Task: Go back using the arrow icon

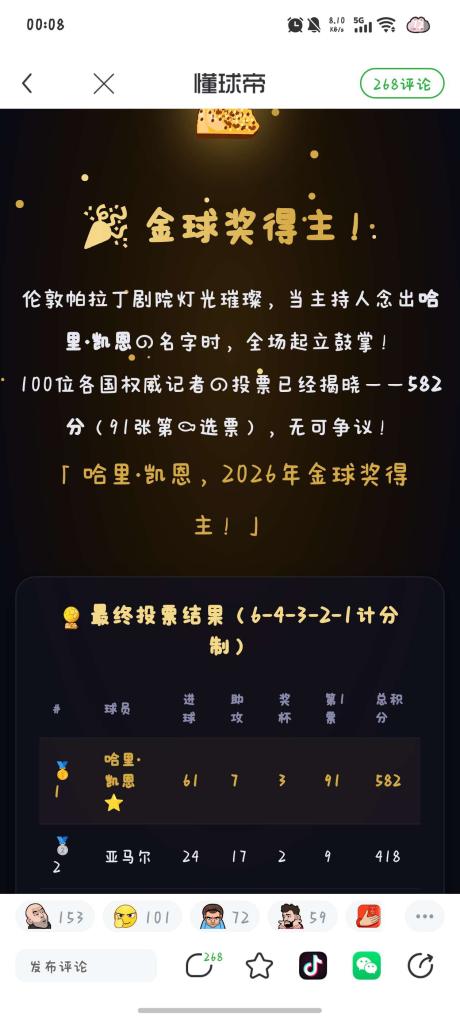Action: (27, 83)
